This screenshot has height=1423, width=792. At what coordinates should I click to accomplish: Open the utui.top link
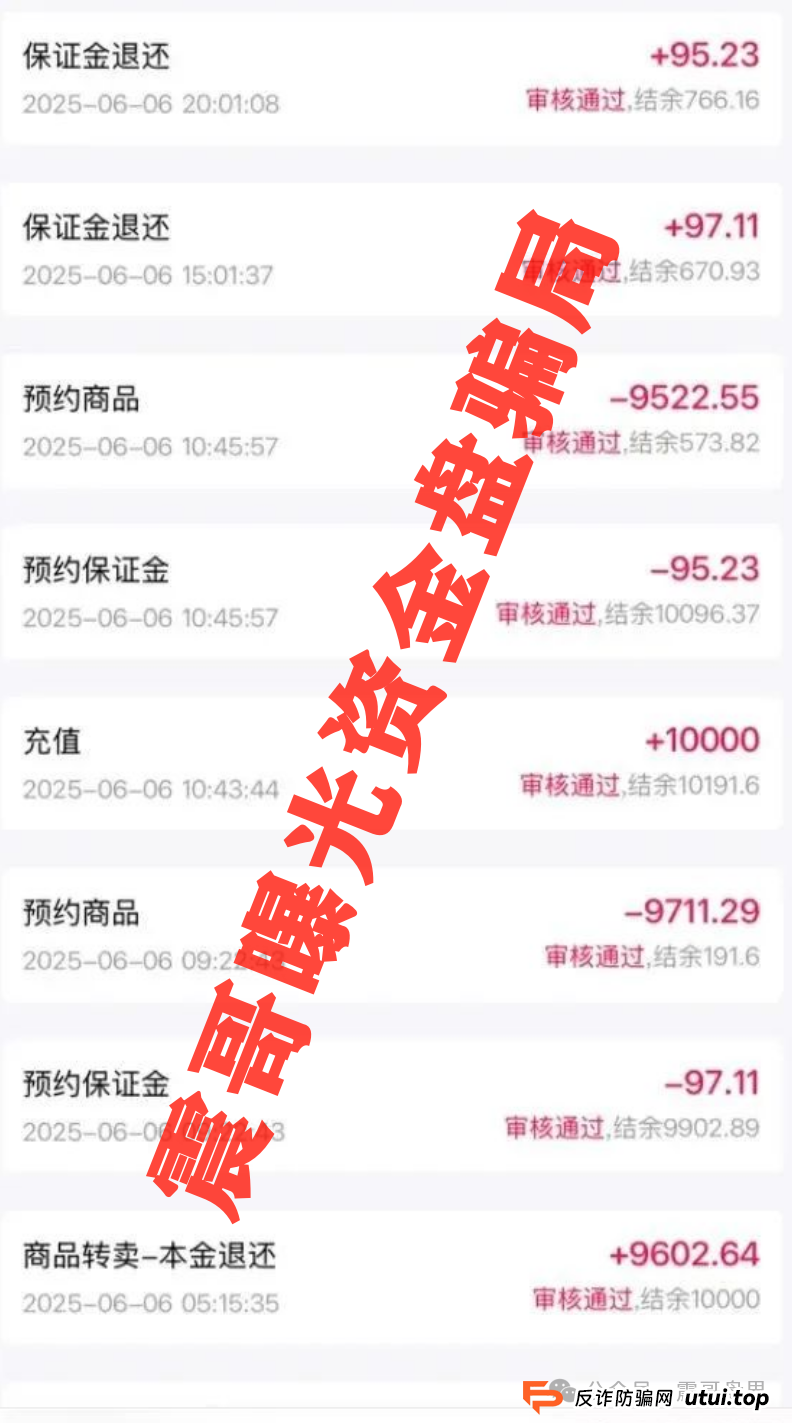727,1397
